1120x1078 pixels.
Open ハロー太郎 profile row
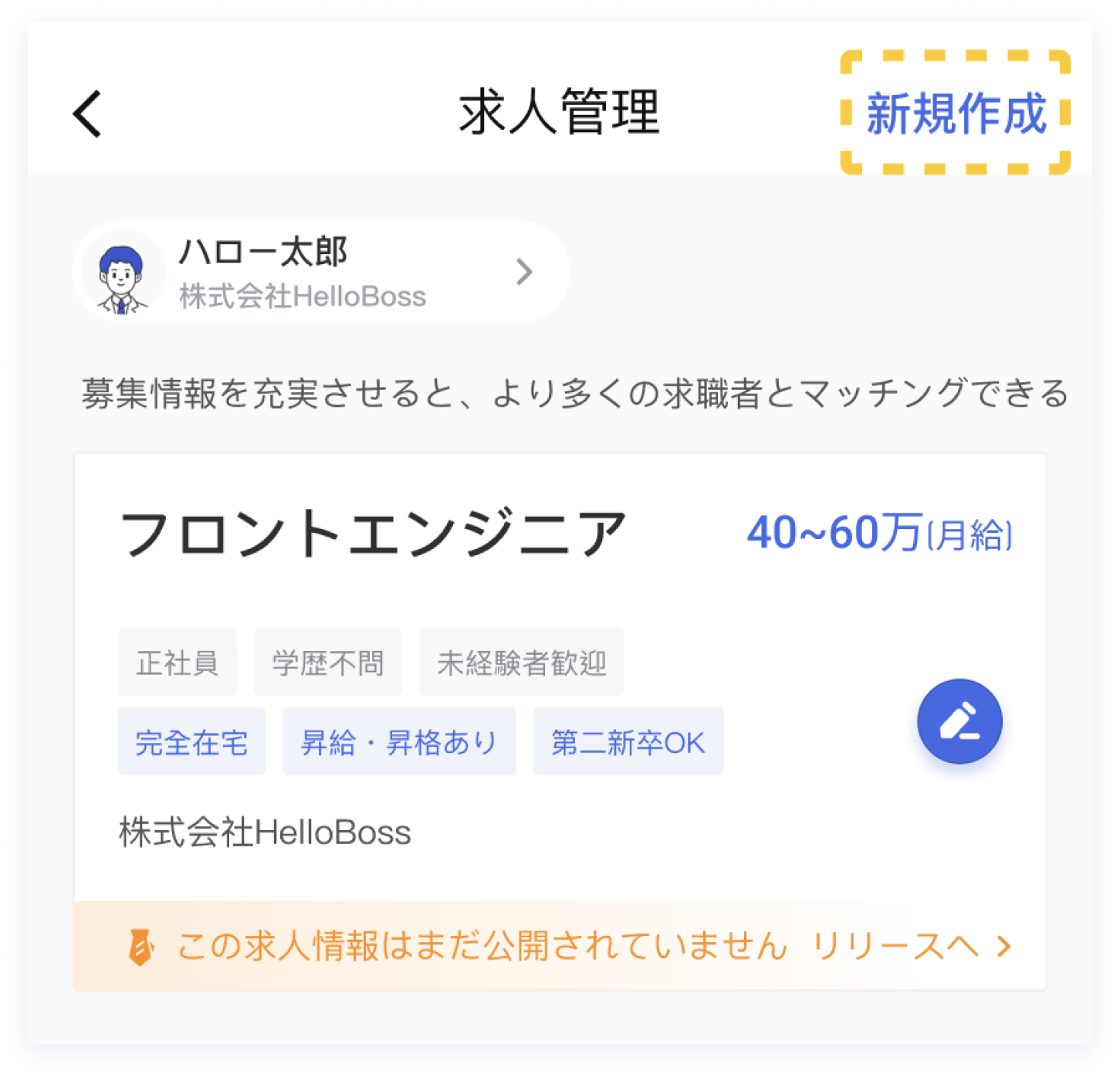coord(322,273)
